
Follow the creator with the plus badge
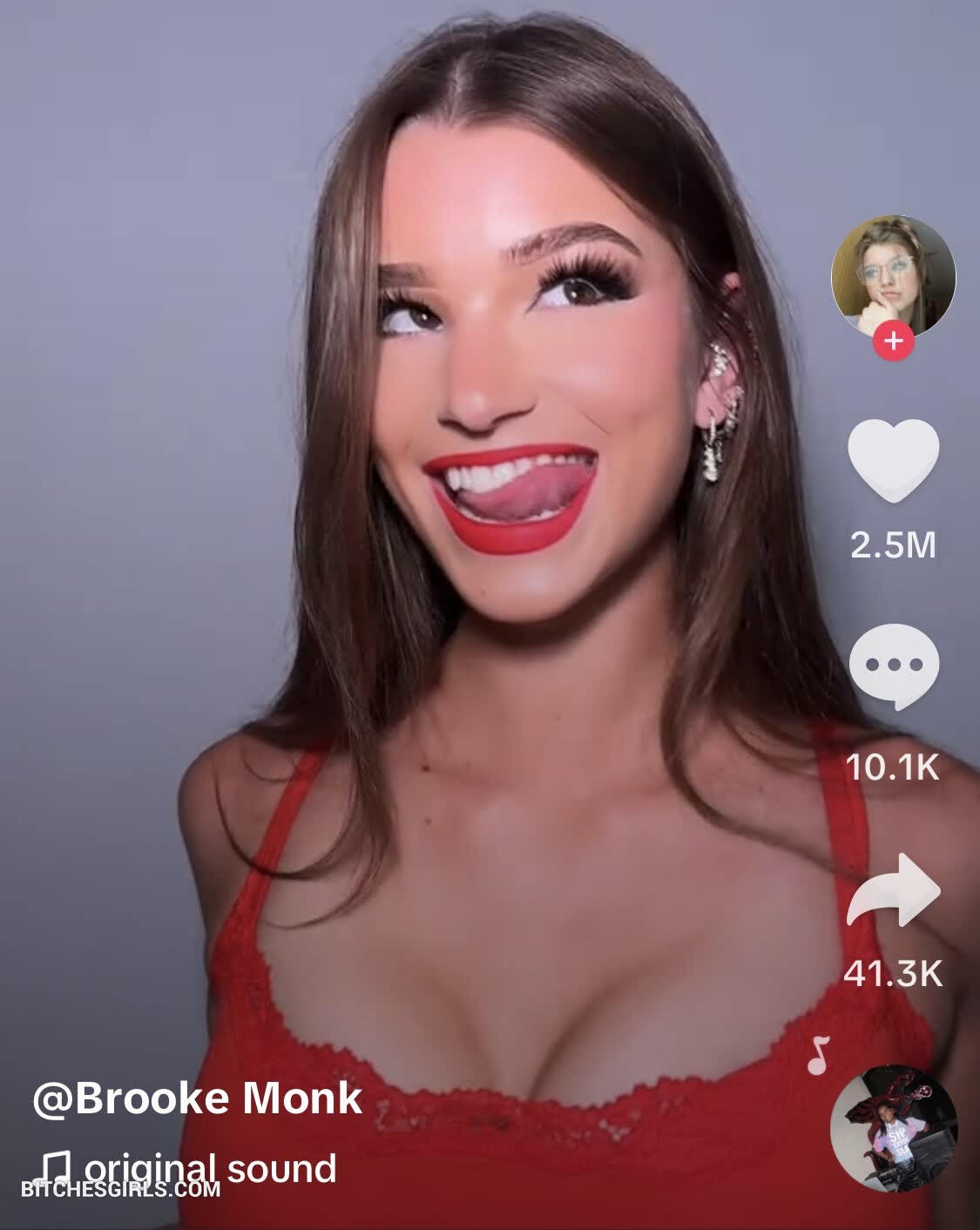pyautogui.click(x=894, y=341)
